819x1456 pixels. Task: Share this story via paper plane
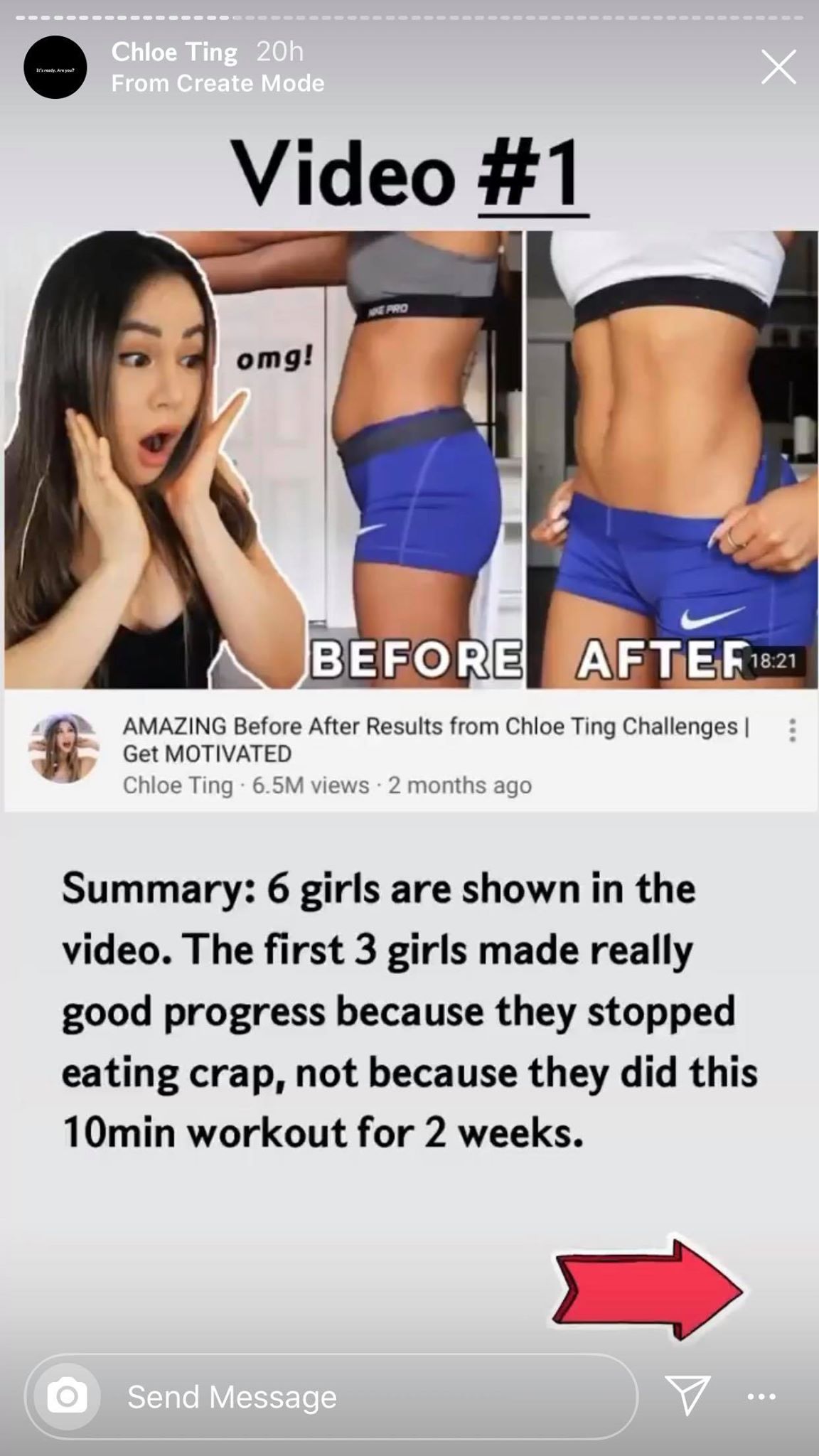point(687,1394)
